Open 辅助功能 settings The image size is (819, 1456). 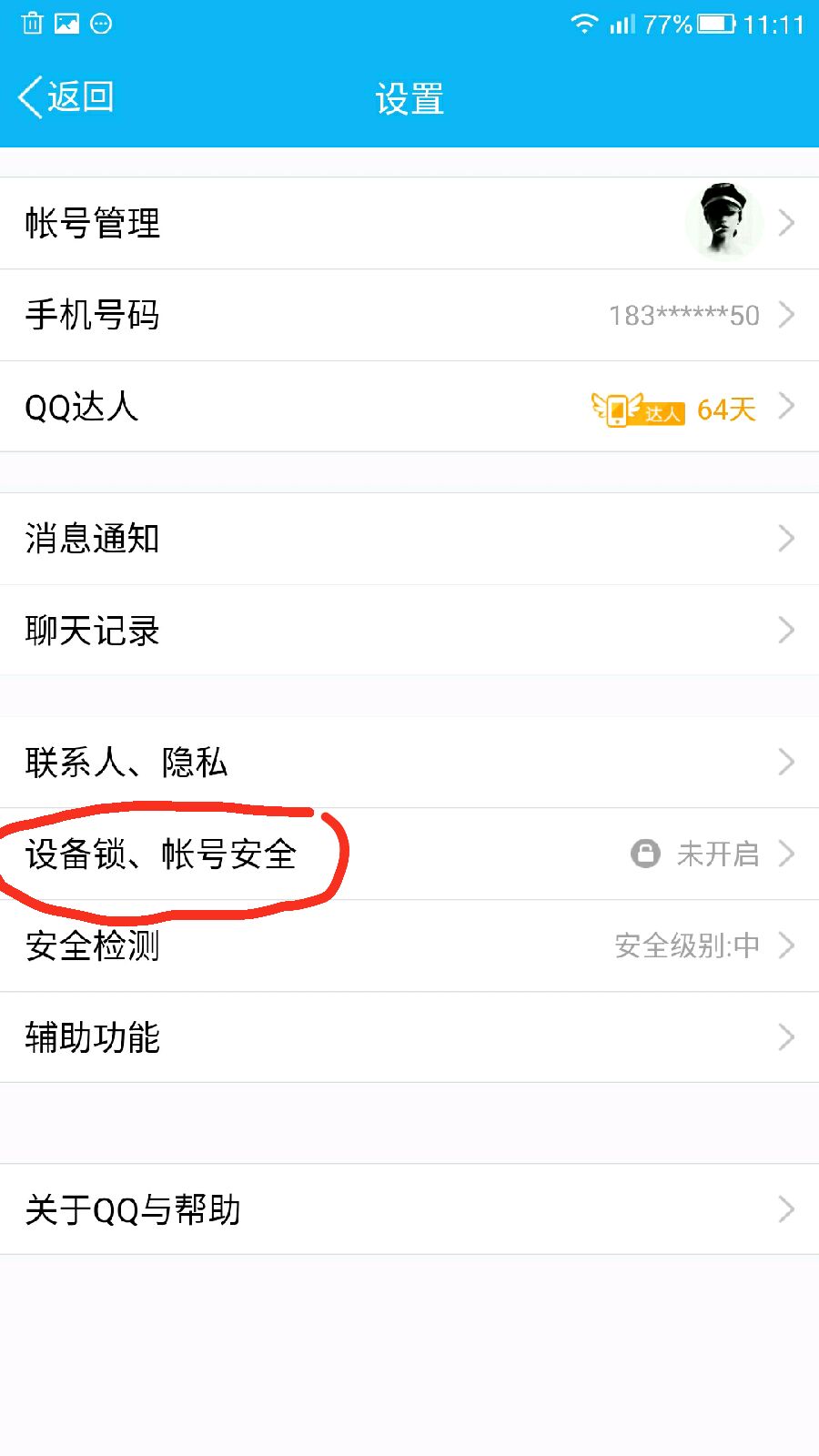click(409, 1037)
